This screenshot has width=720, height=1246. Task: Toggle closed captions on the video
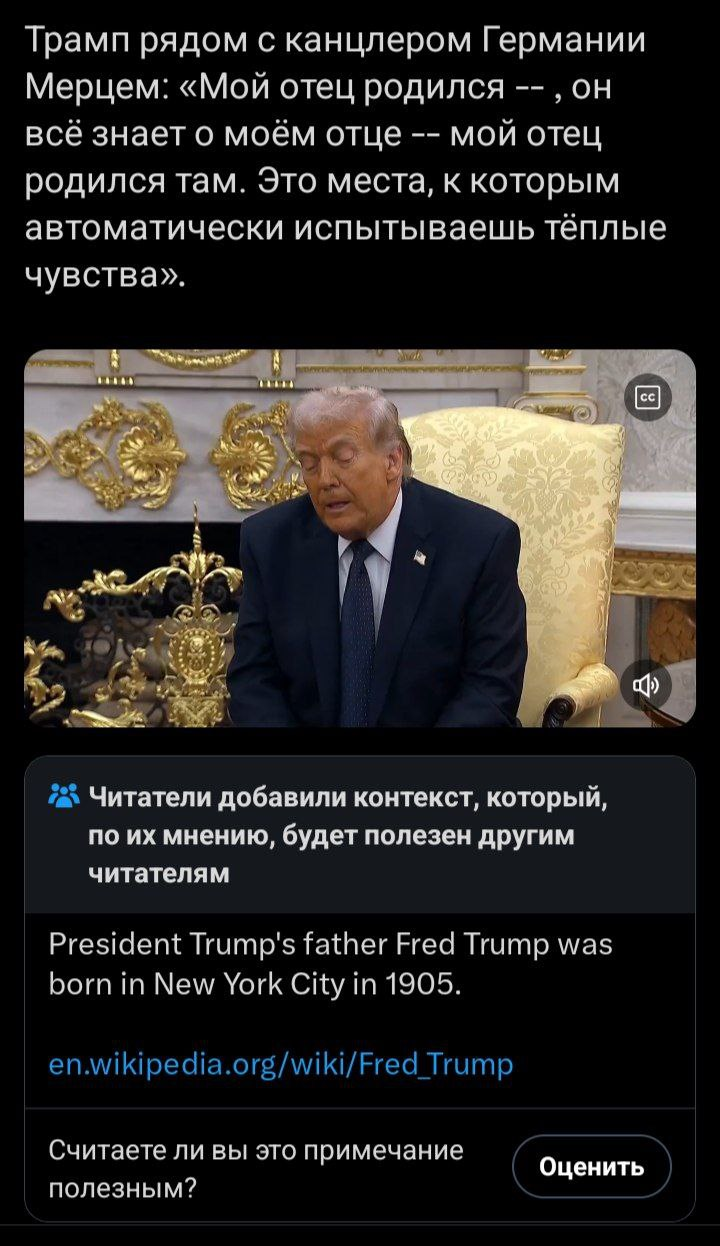[x=647, y=397]
